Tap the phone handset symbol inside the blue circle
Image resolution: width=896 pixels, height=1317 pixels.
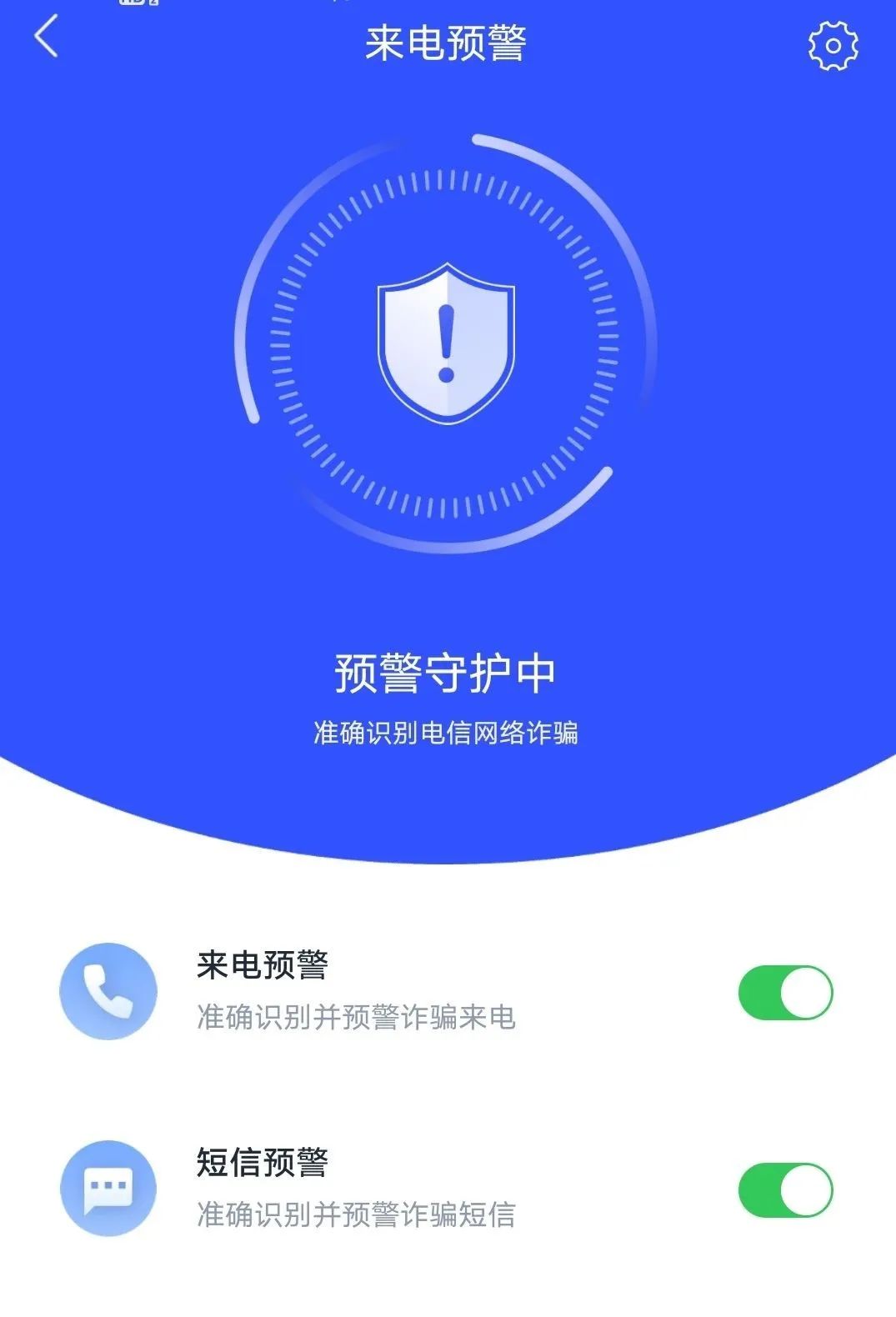click(x=107, y=992)
